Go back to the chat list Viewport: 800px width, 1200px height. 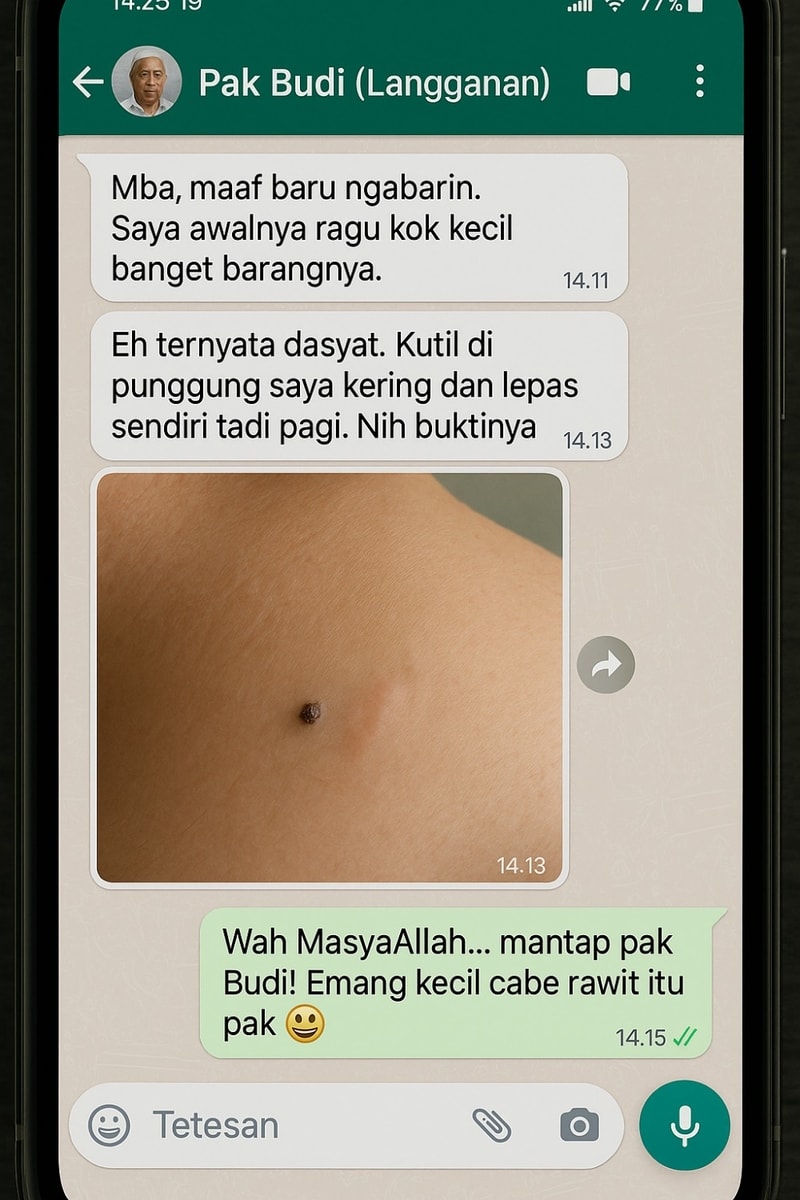coord(88,82)
